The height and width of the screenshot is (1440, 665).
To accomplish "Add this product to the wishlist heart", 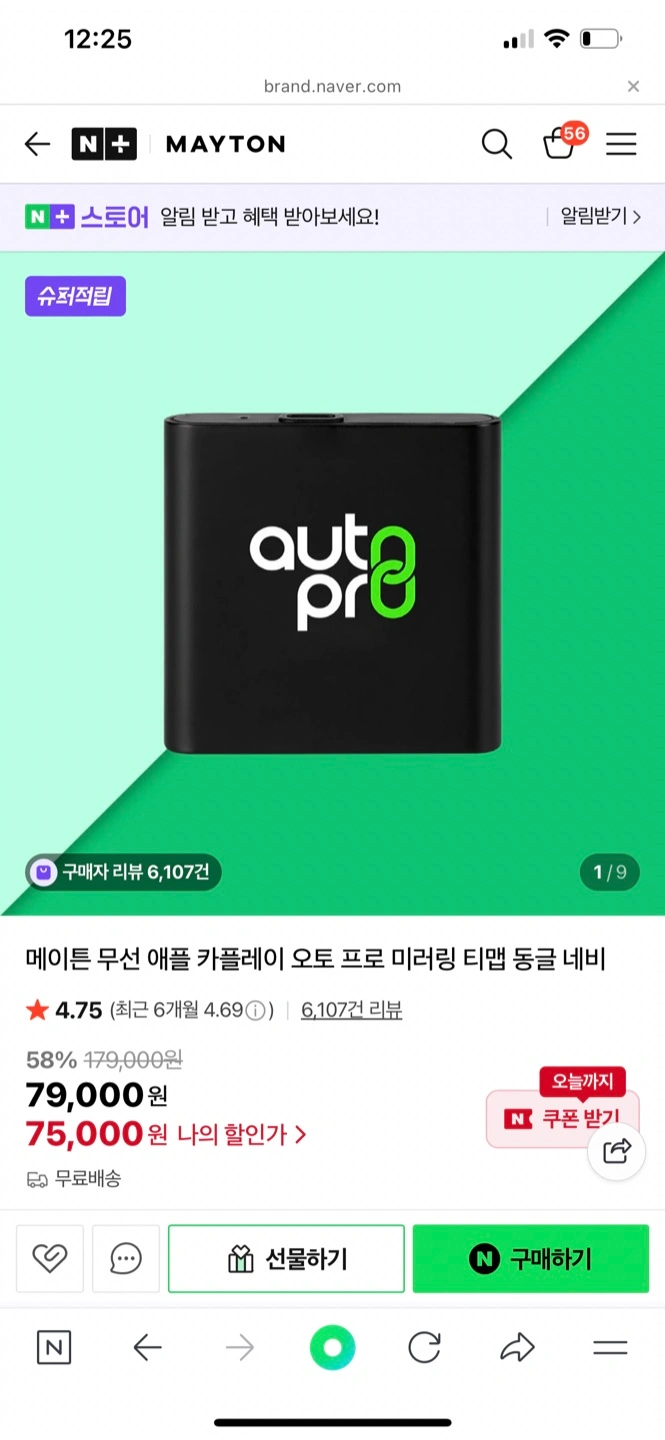I will [x=50, y=1258].
